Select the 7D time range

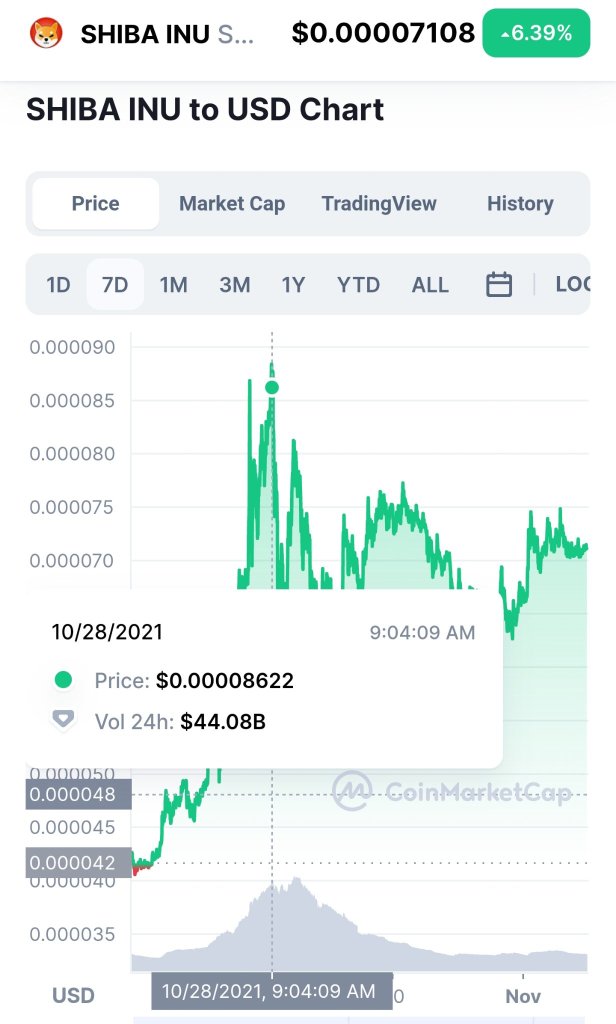115,285
